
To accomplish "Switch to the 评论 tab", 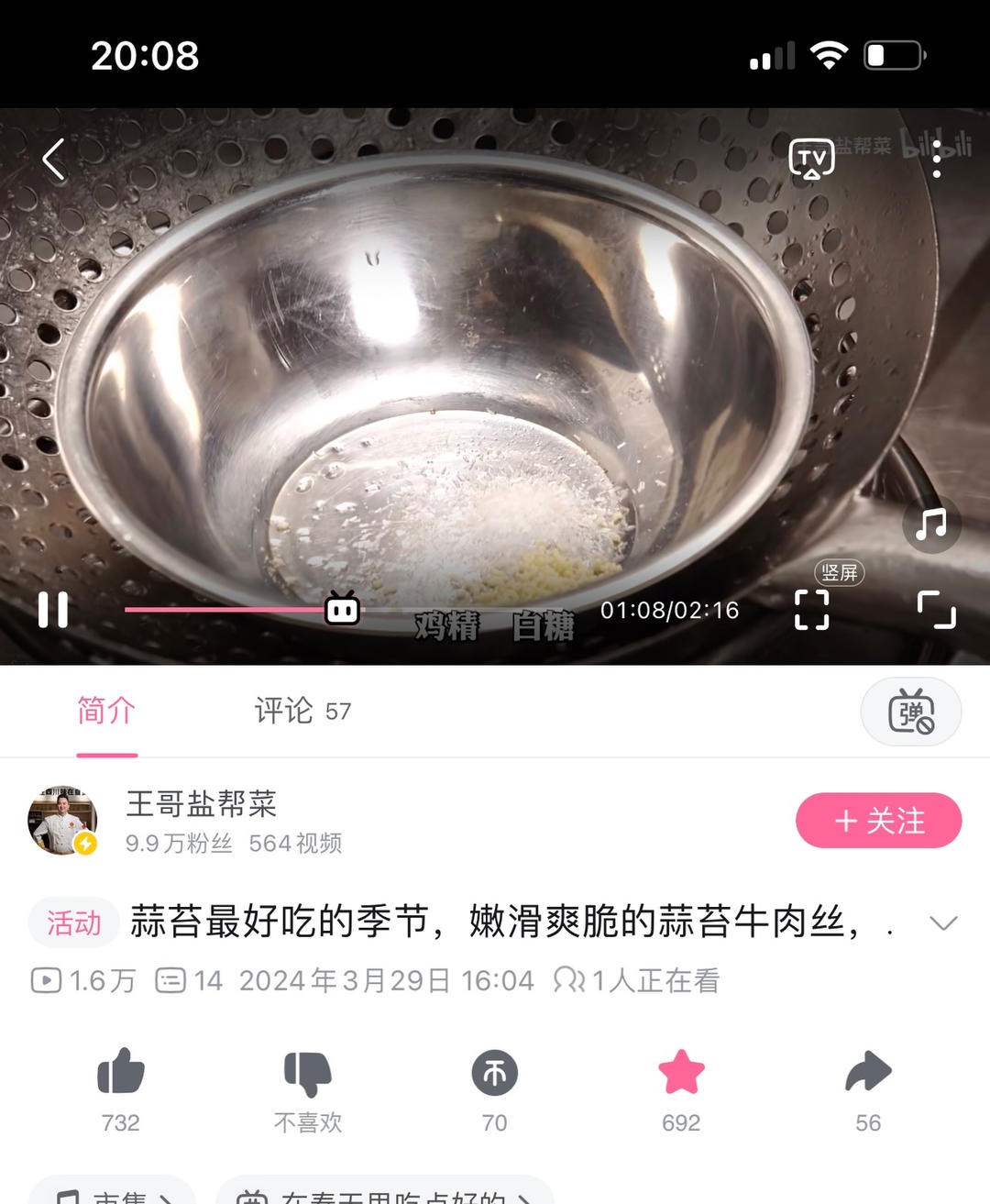I will coord(302,711).
